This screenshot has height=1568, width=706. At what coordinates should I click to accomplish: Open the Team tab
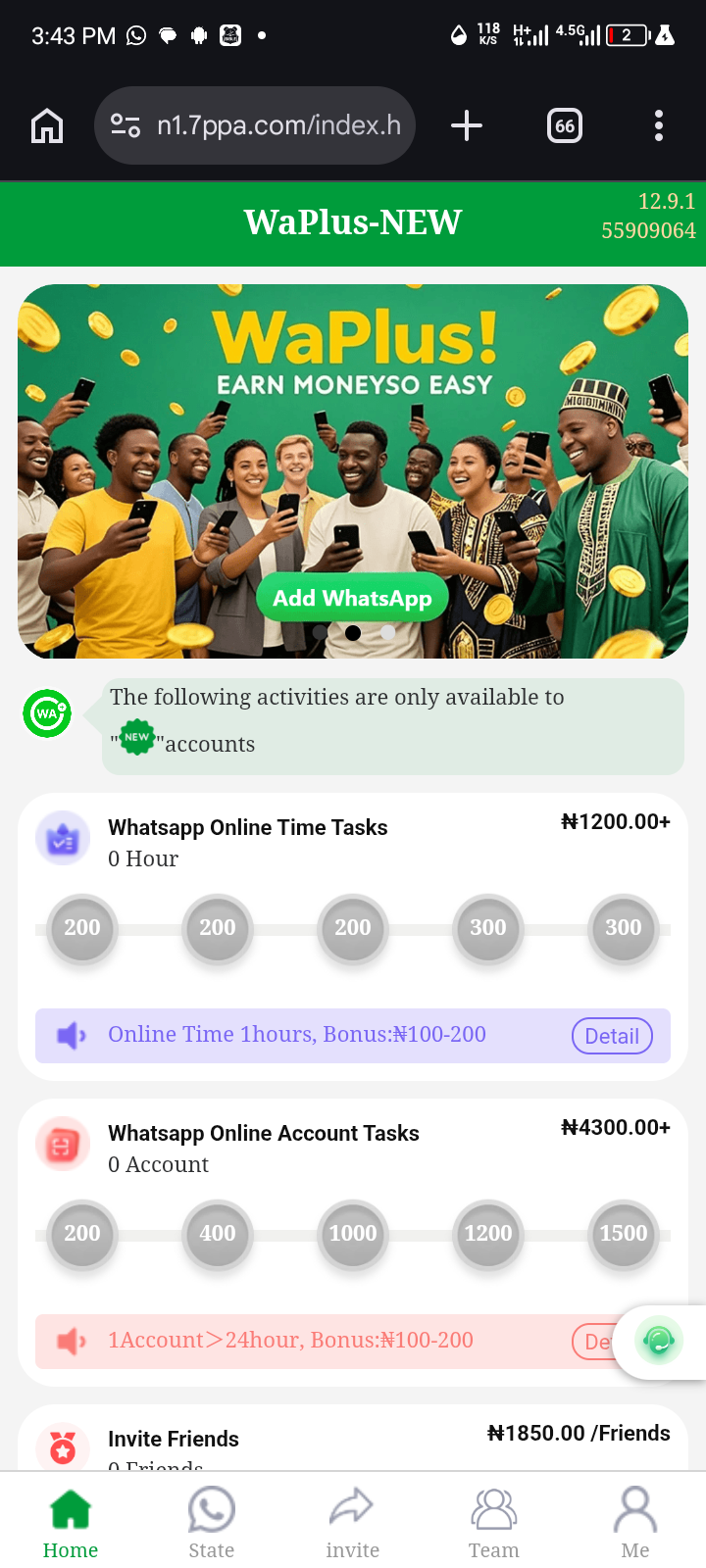coord(494,1522)
